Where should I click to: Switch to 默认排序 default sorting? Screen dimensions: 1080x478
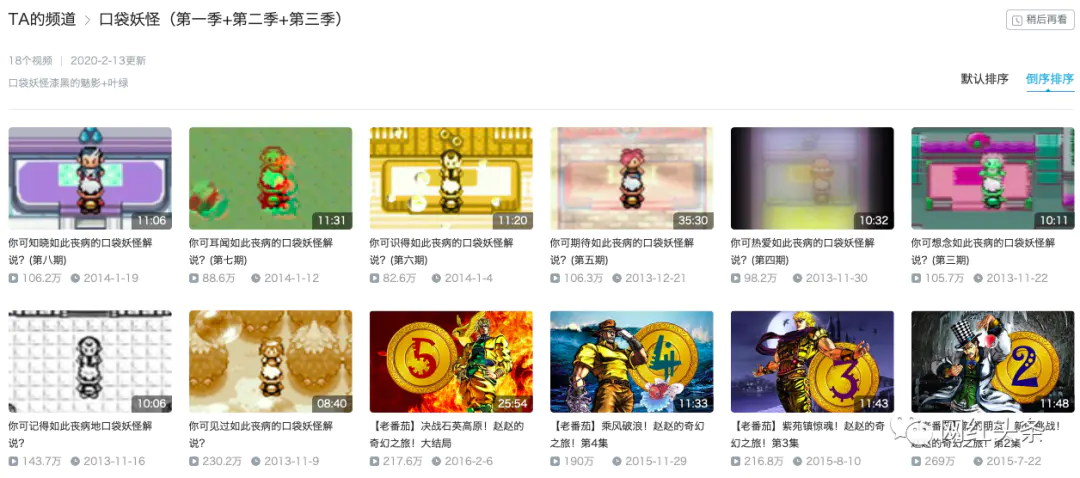pos(984,79)
